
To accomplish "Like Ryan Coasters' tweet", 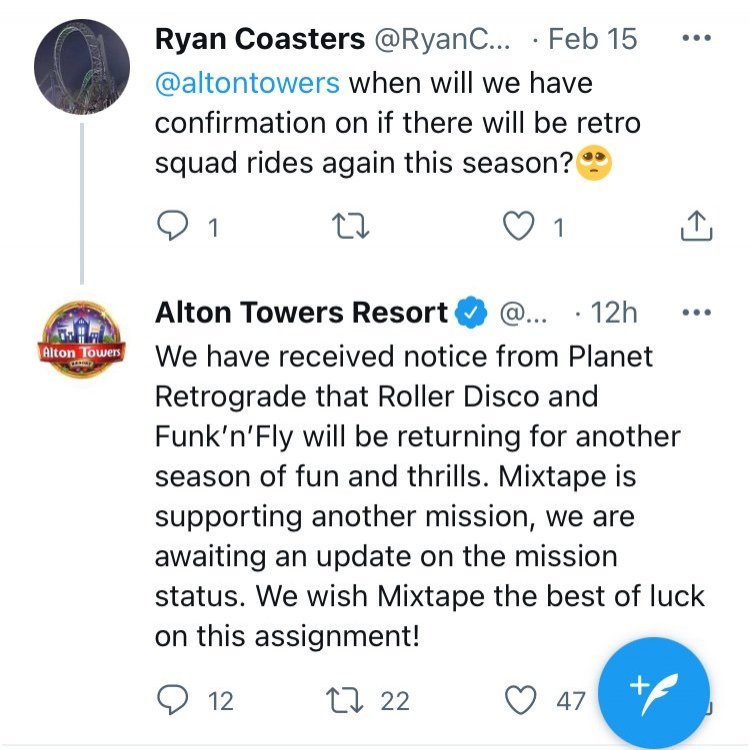I will tap(518, 228).
